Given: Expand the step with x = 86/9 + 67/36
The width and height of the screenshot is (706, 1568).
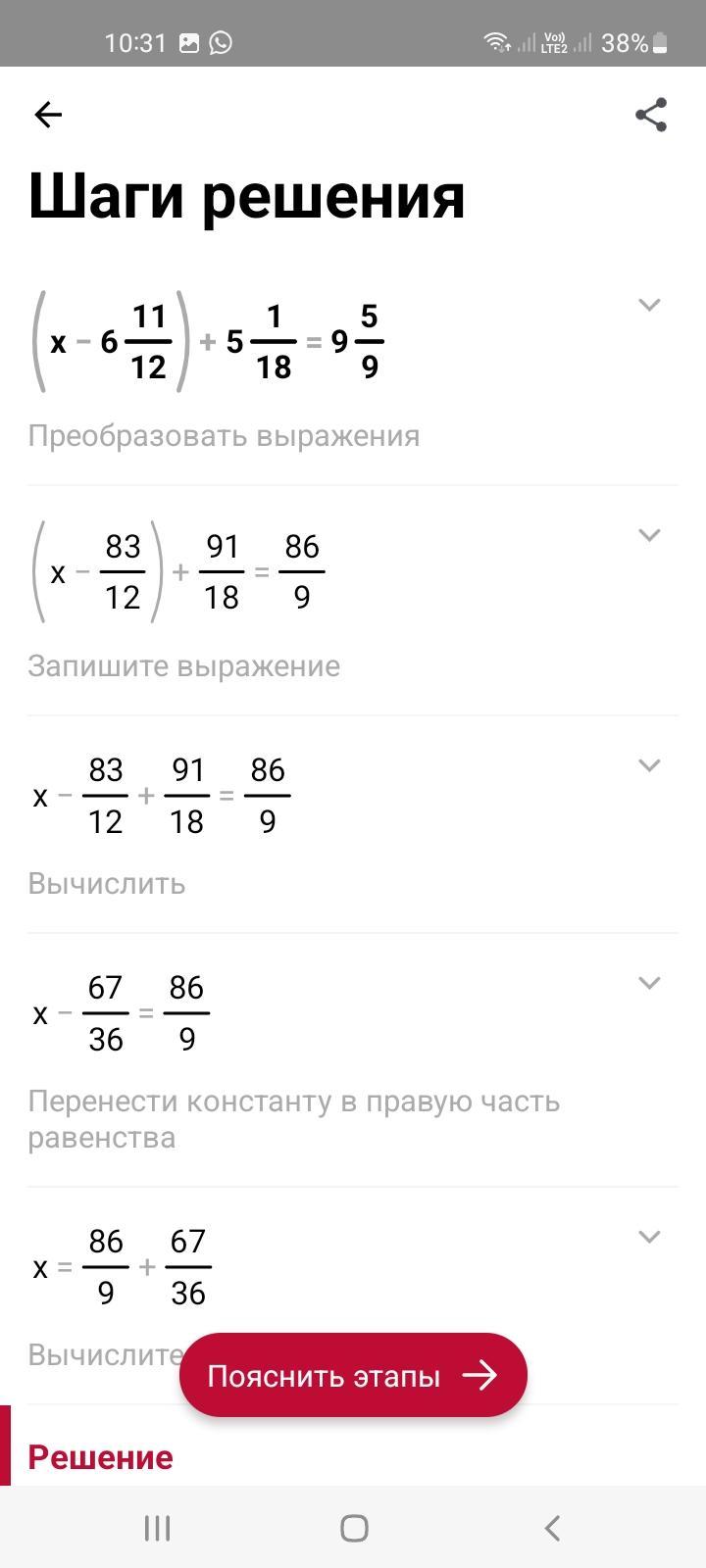Looking at the screenshot, I should (649, 1237).
